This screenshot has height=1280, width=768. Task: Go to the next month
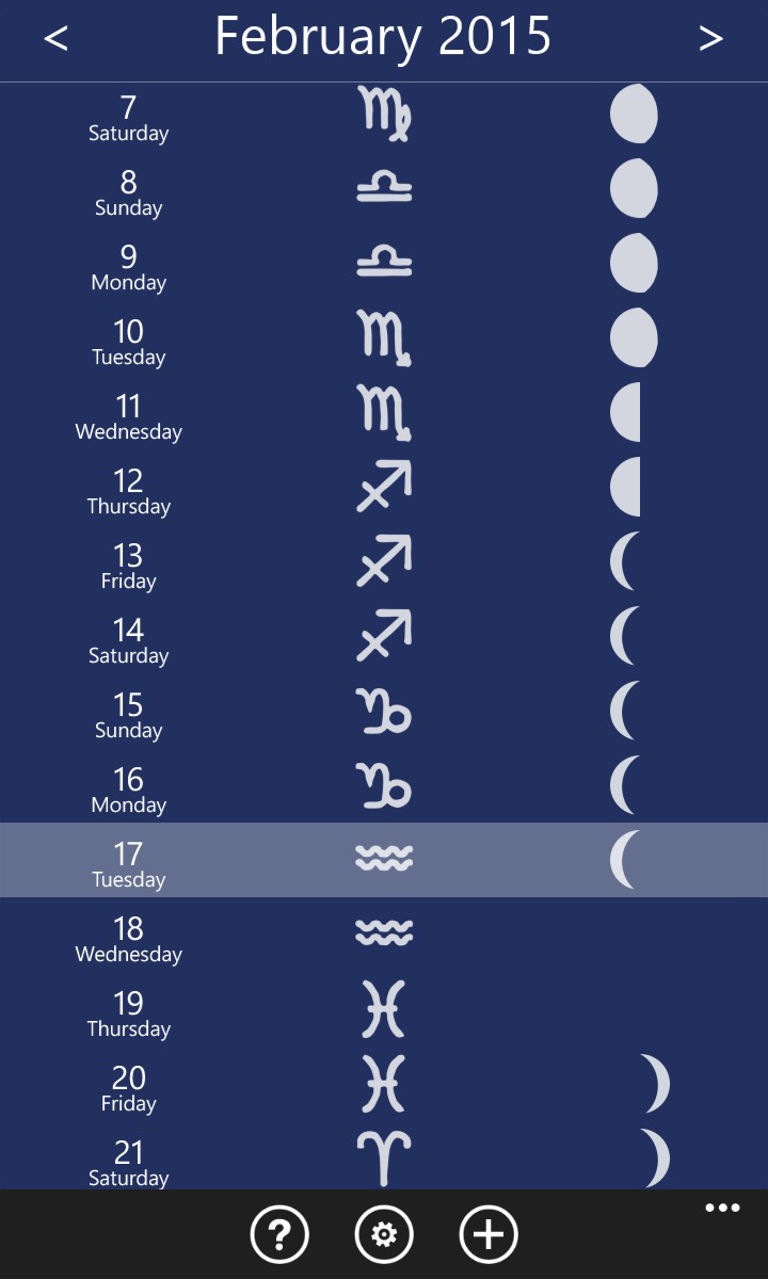pyautogui.click(x=710, y=38)
